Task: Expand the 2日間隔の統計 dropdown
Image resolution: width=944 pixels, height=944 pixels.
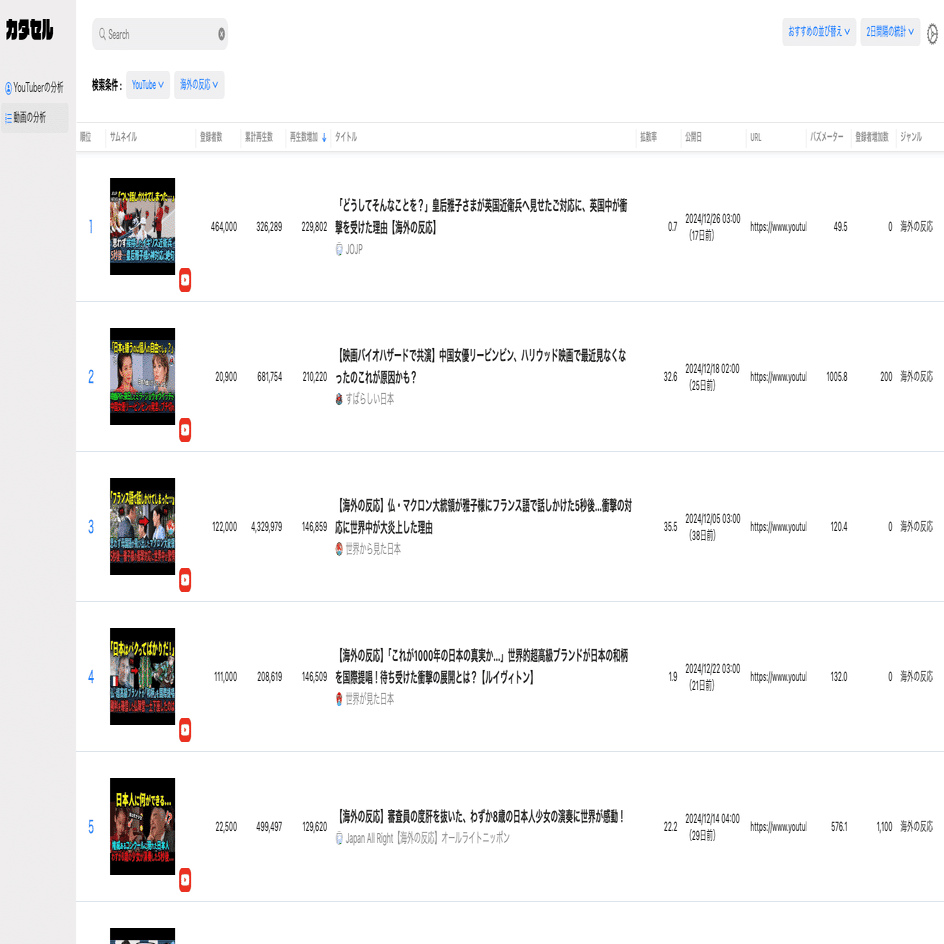Action: [890, 32]
